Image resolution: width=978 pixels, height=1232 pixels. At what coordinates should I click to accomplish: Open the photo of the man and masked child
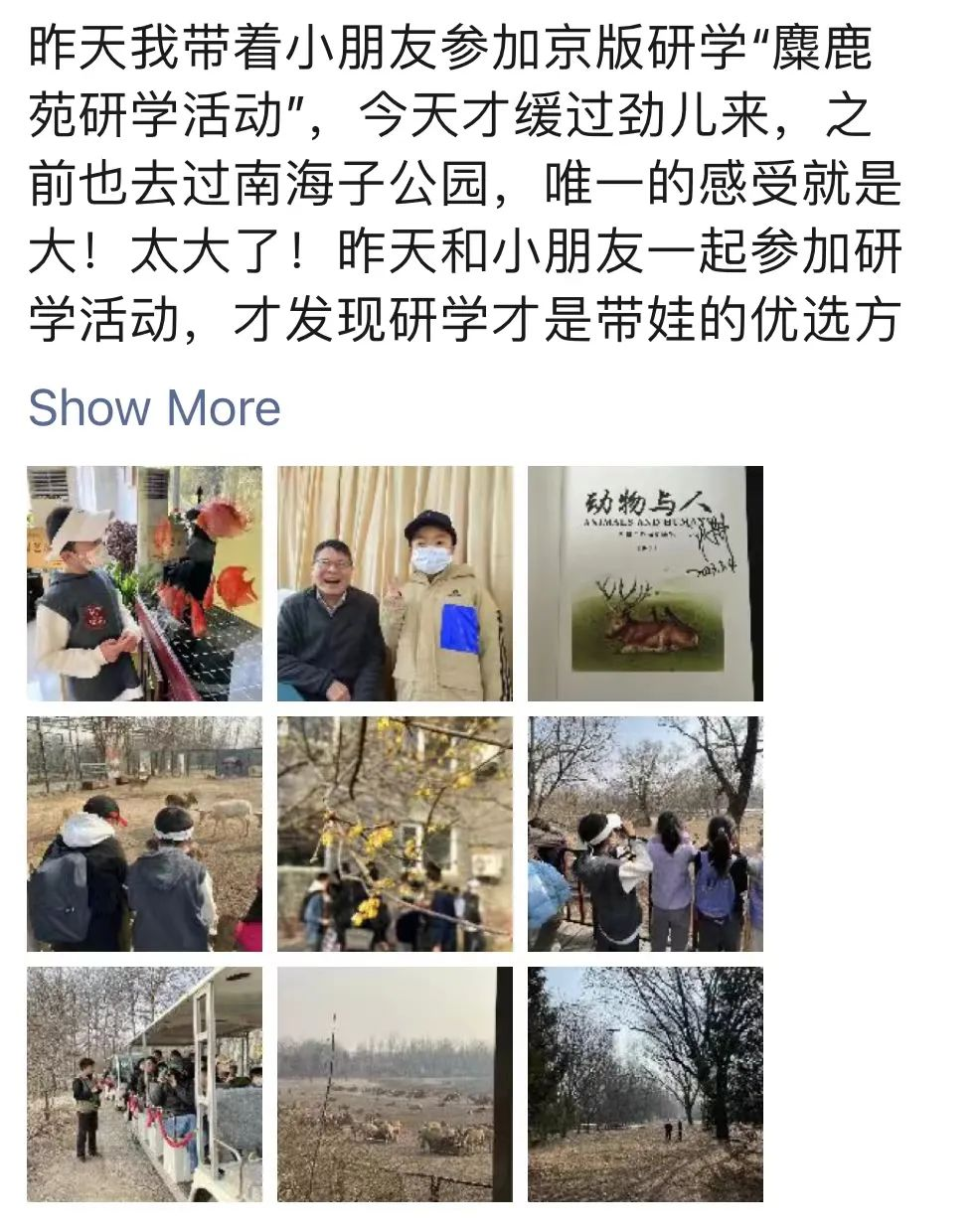[x=395, y=583]
